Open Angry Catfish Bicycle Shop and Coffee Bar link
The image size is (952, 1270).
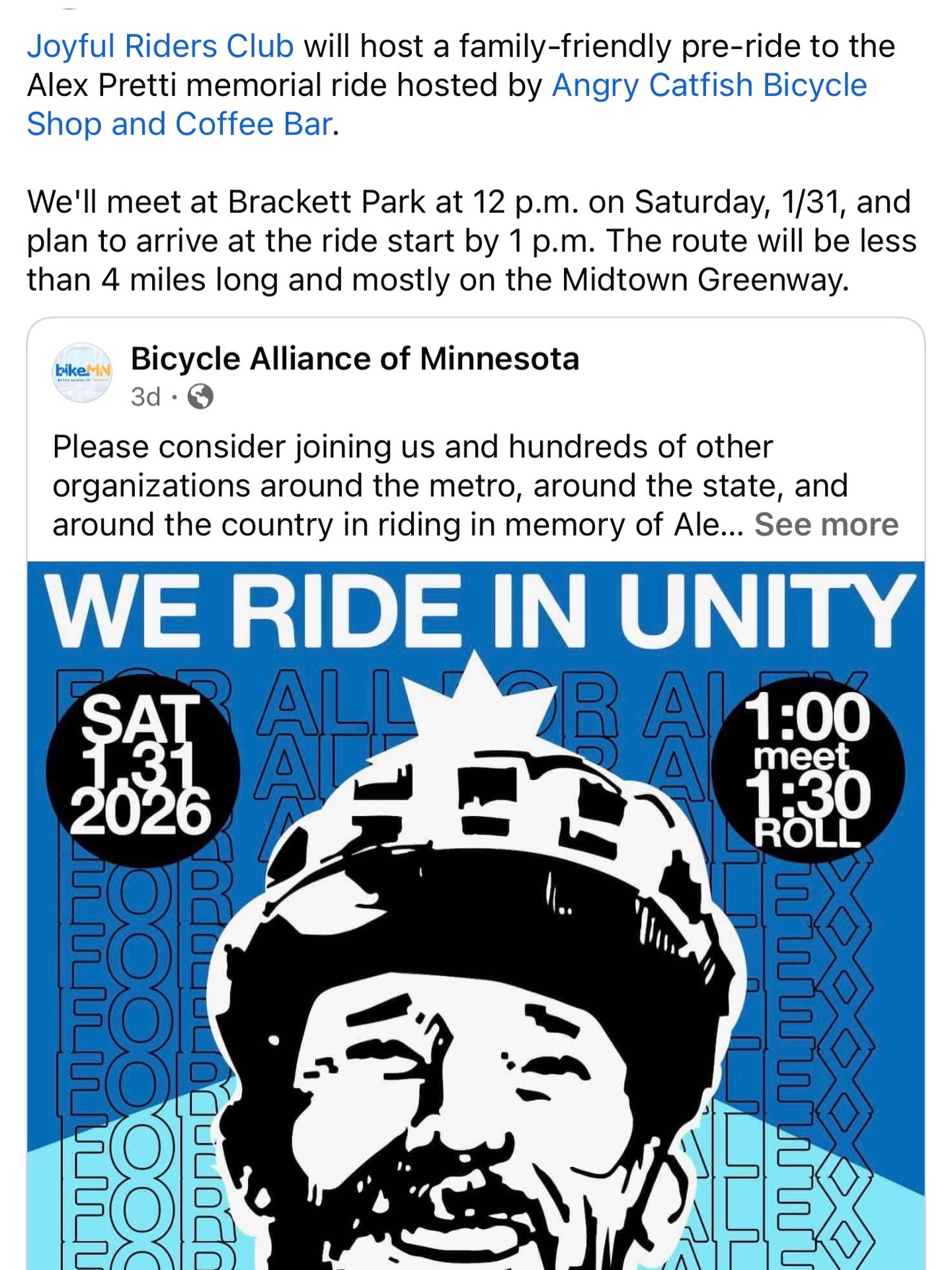click(709, 85)
